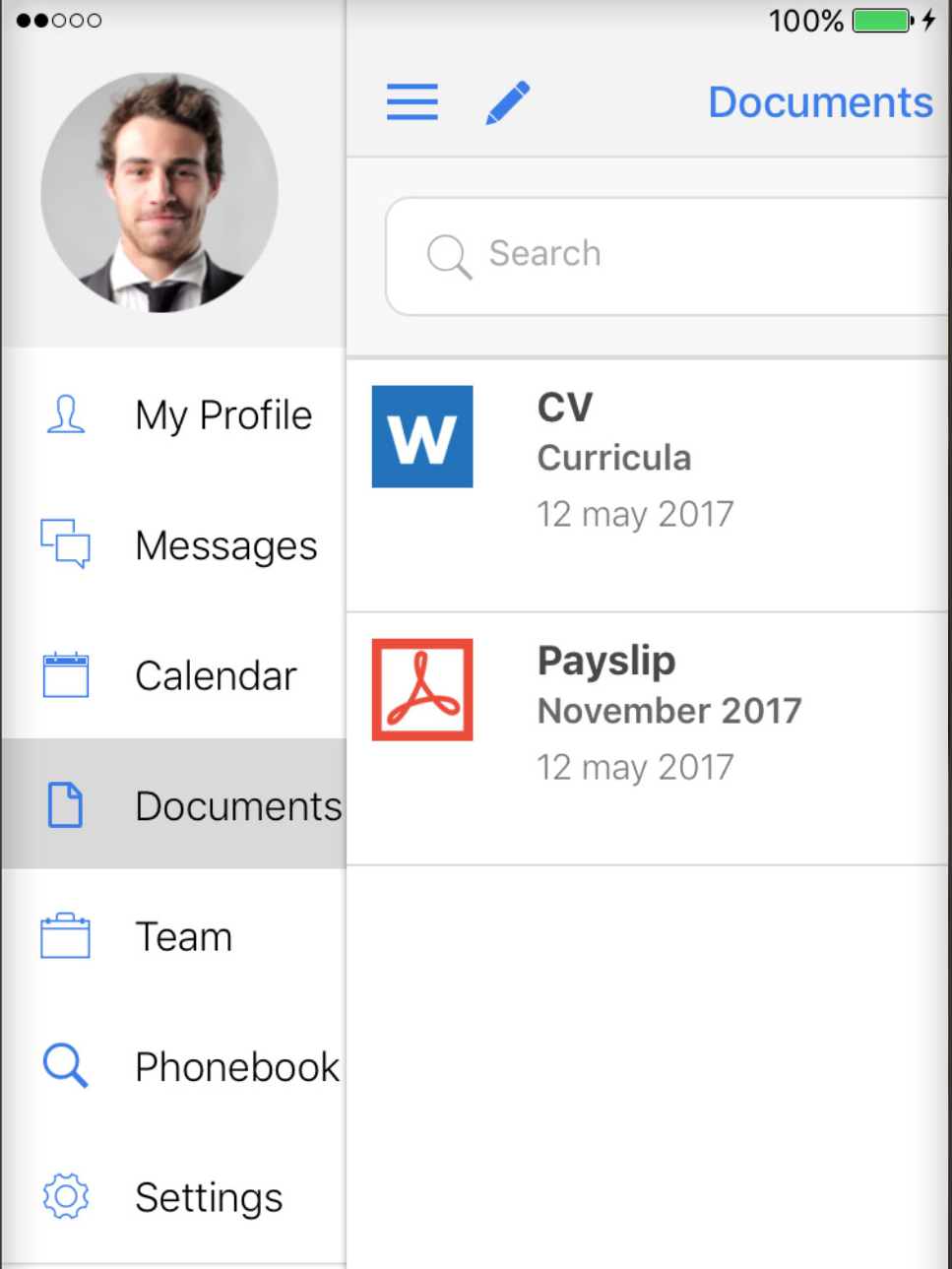Select the Documents menu item
Image resolution: width=952 pixels, height=1269 pixels.
click(x=175, y=805)
